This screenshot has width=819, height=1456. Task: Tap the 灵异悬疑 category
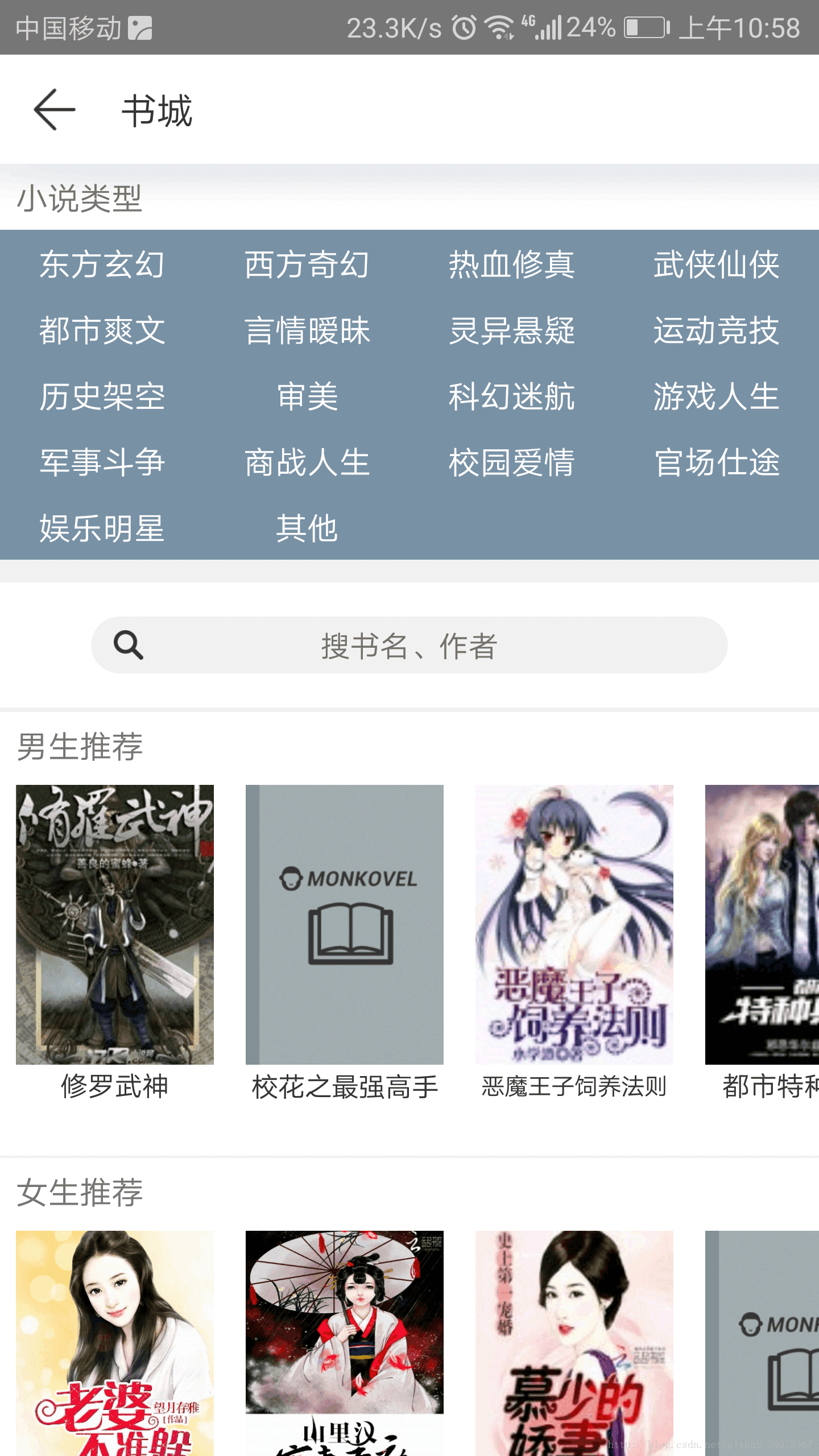tap(512, 330)
